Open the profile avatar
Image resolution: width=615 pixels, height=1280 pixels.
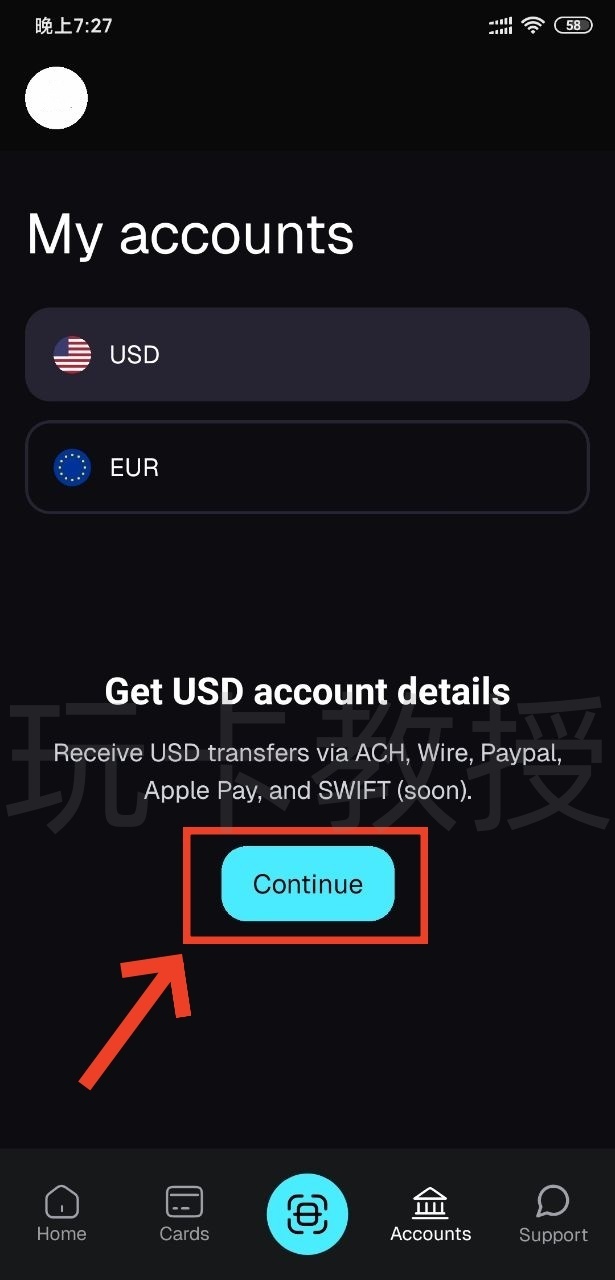56,98
